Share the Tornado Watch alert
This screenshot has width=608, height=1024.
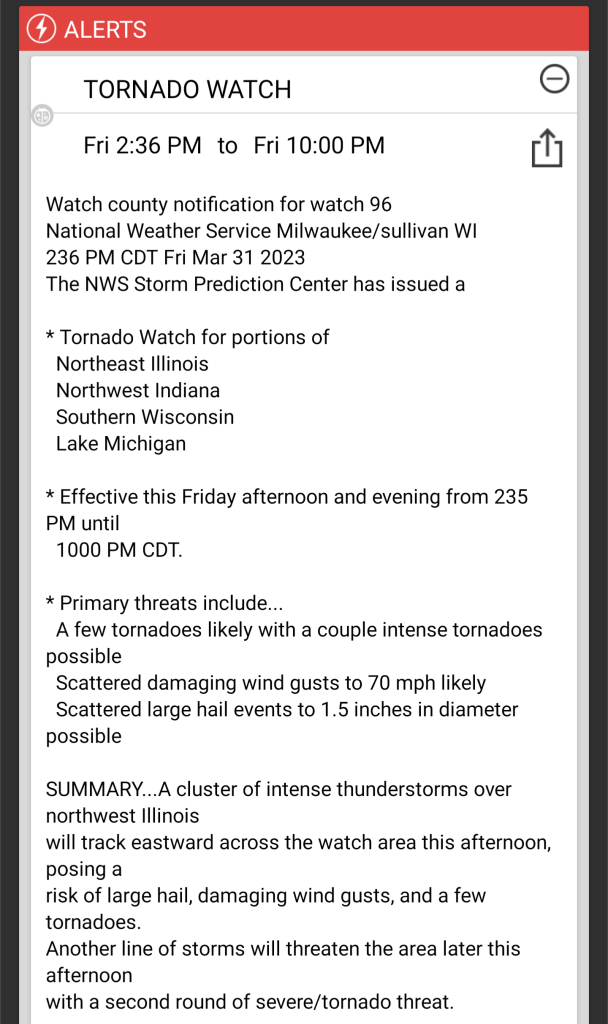(547, 149)
